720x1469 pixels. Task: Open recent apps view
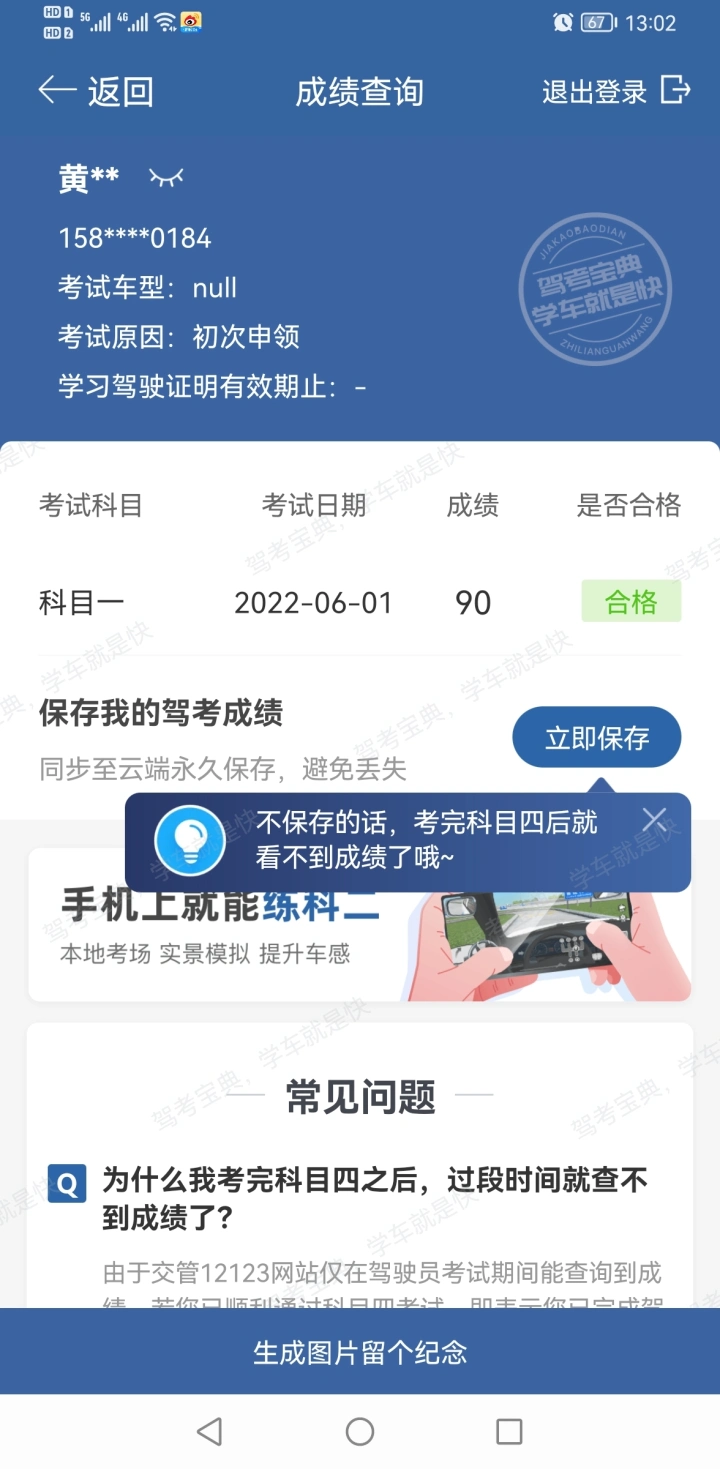click(x=509, y=1432)
